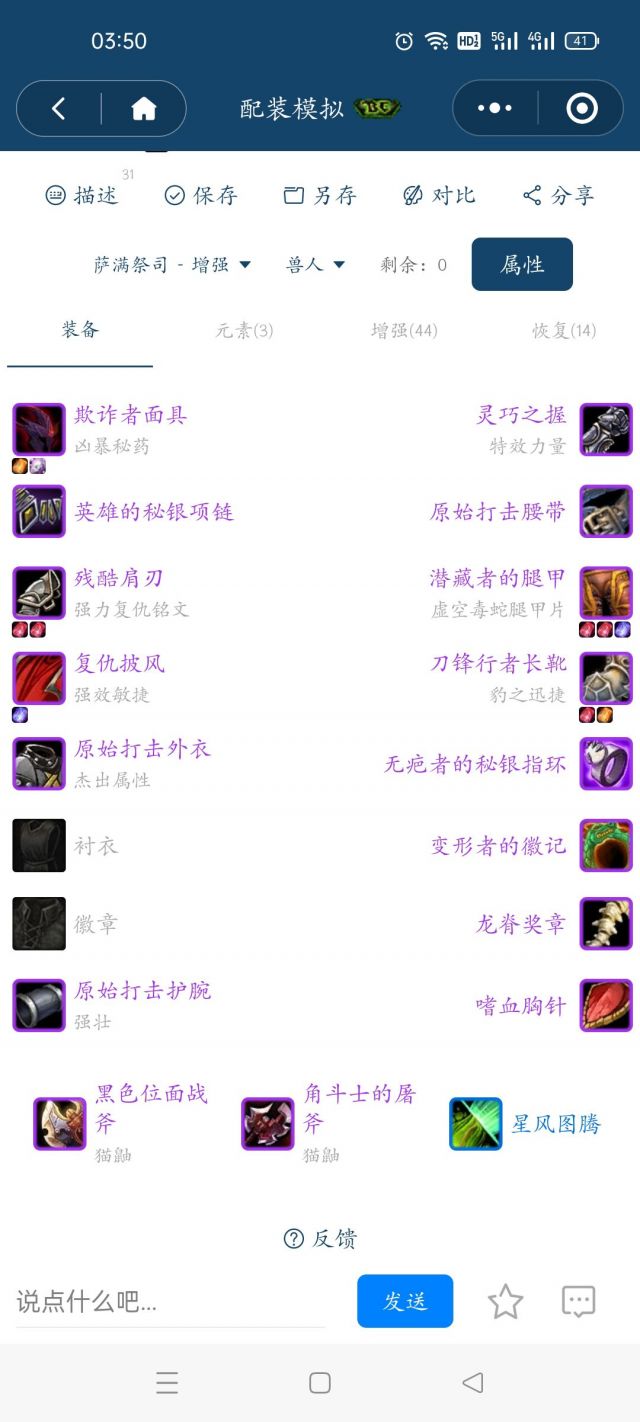Open the 反馈 feedback link
640x1422 pixels.
point(320,1239)
